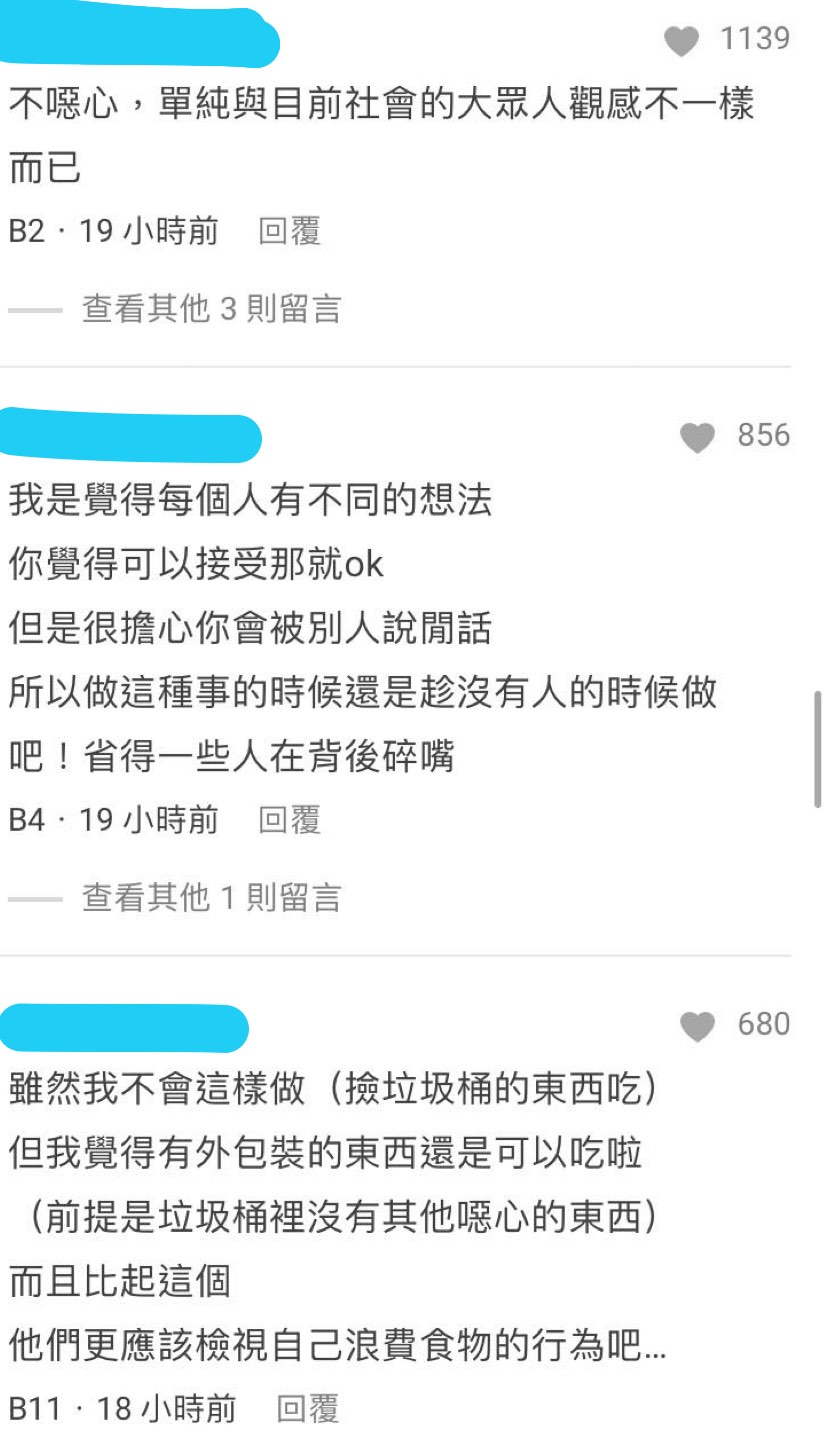The width and height of the screenshot is (828, 1454).
Task: Reply to the B4 comment
Action: [289, 821]
